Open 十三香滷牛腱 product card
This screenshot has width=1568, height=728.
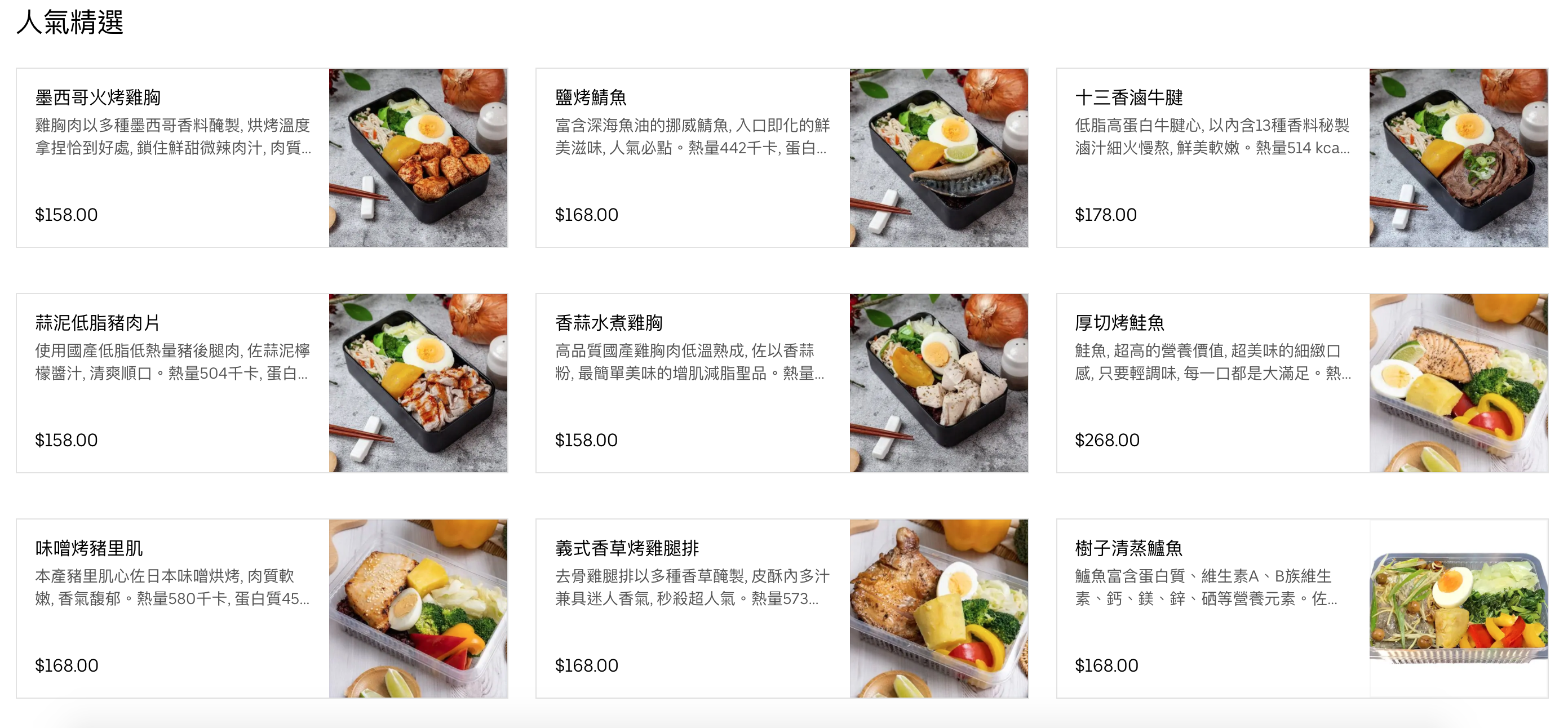1301,158
